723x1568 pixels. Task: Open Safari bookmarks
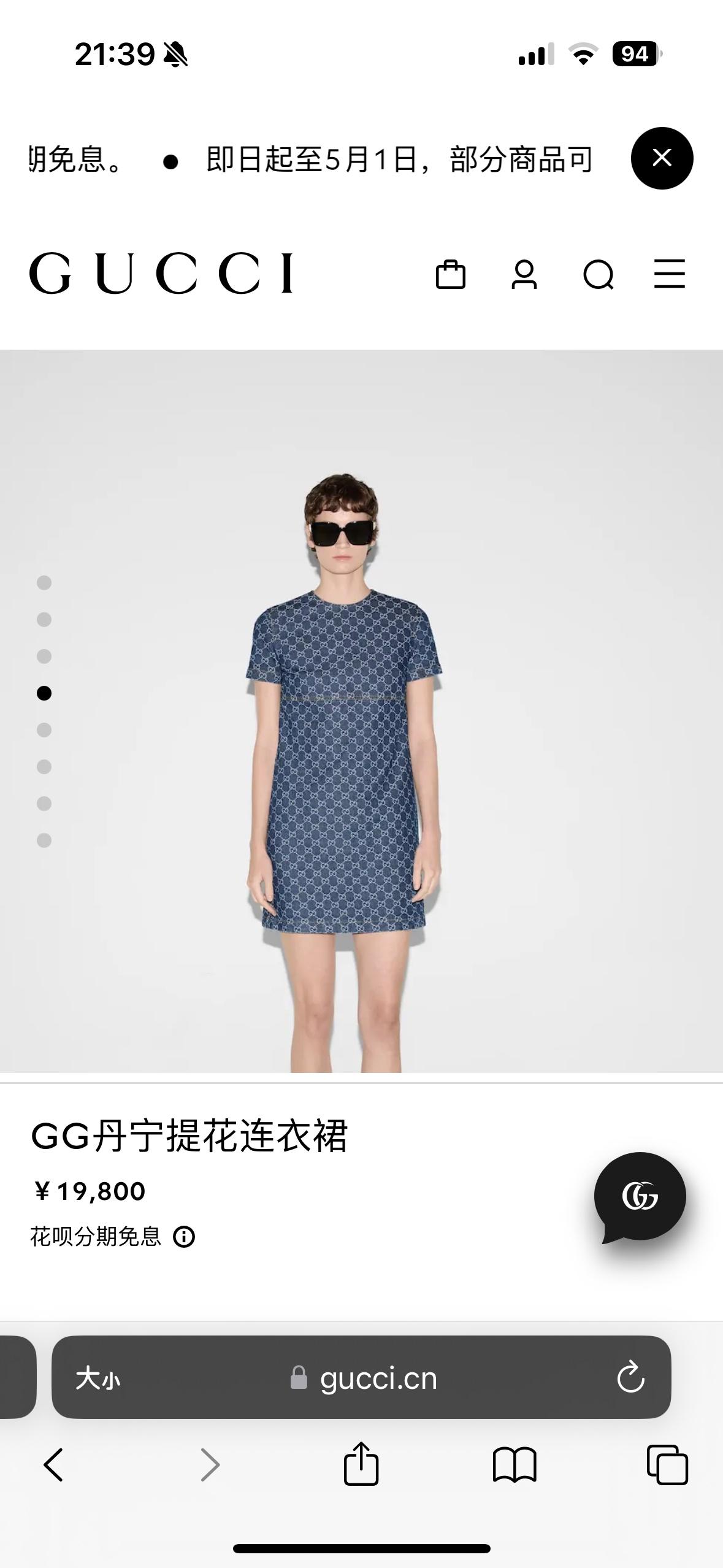(514, 1465)
